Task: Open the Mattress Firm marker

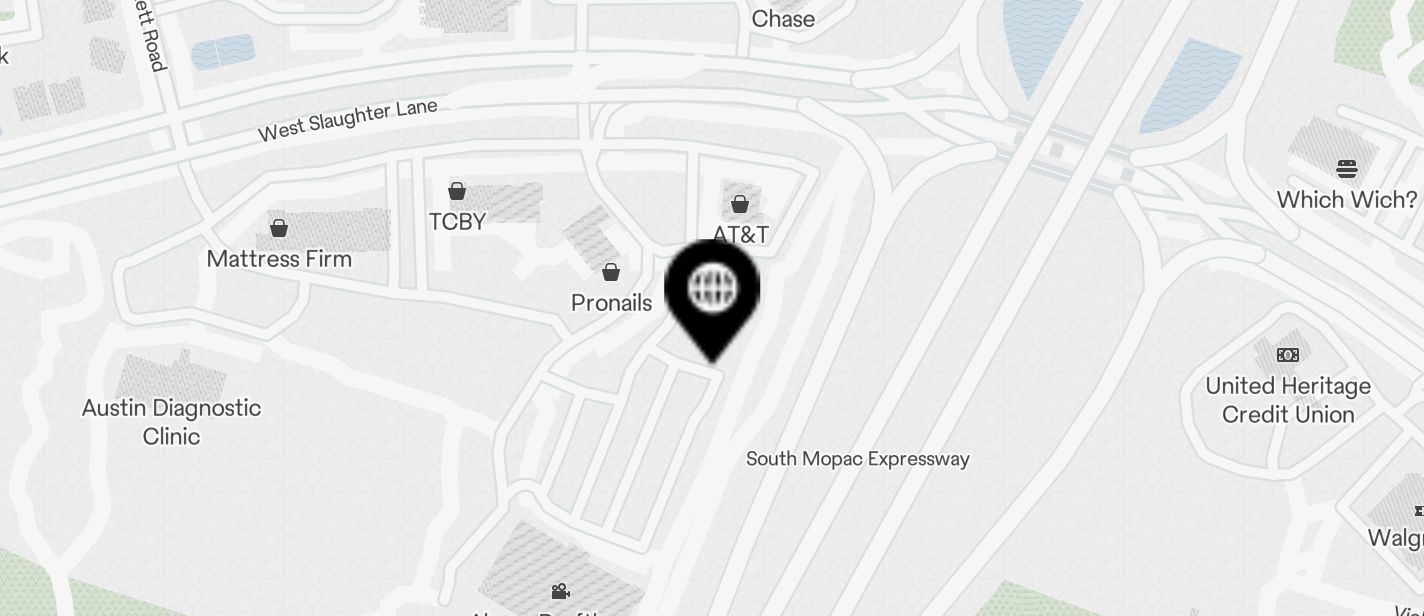Action: coord(279,229)
